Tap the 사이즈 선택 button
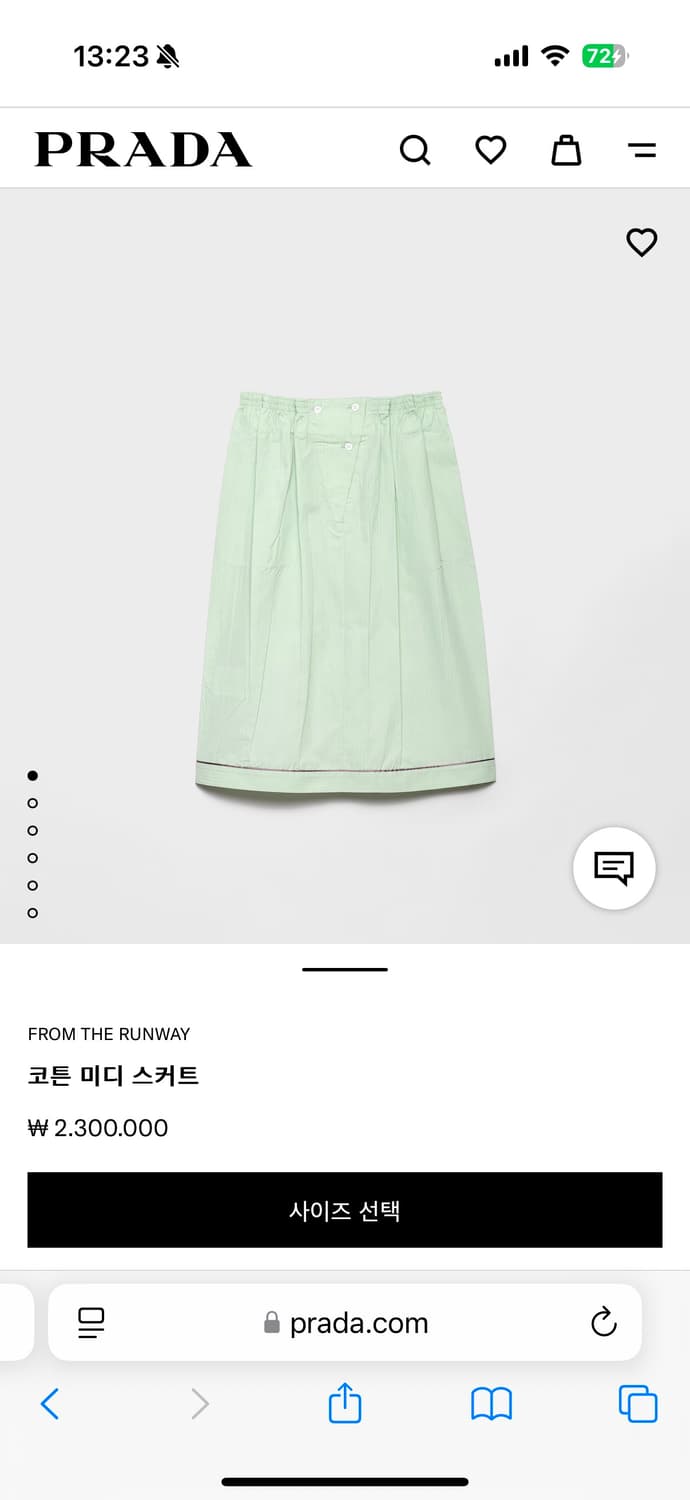This screenshot has width=690, height=1500. 345,1210
